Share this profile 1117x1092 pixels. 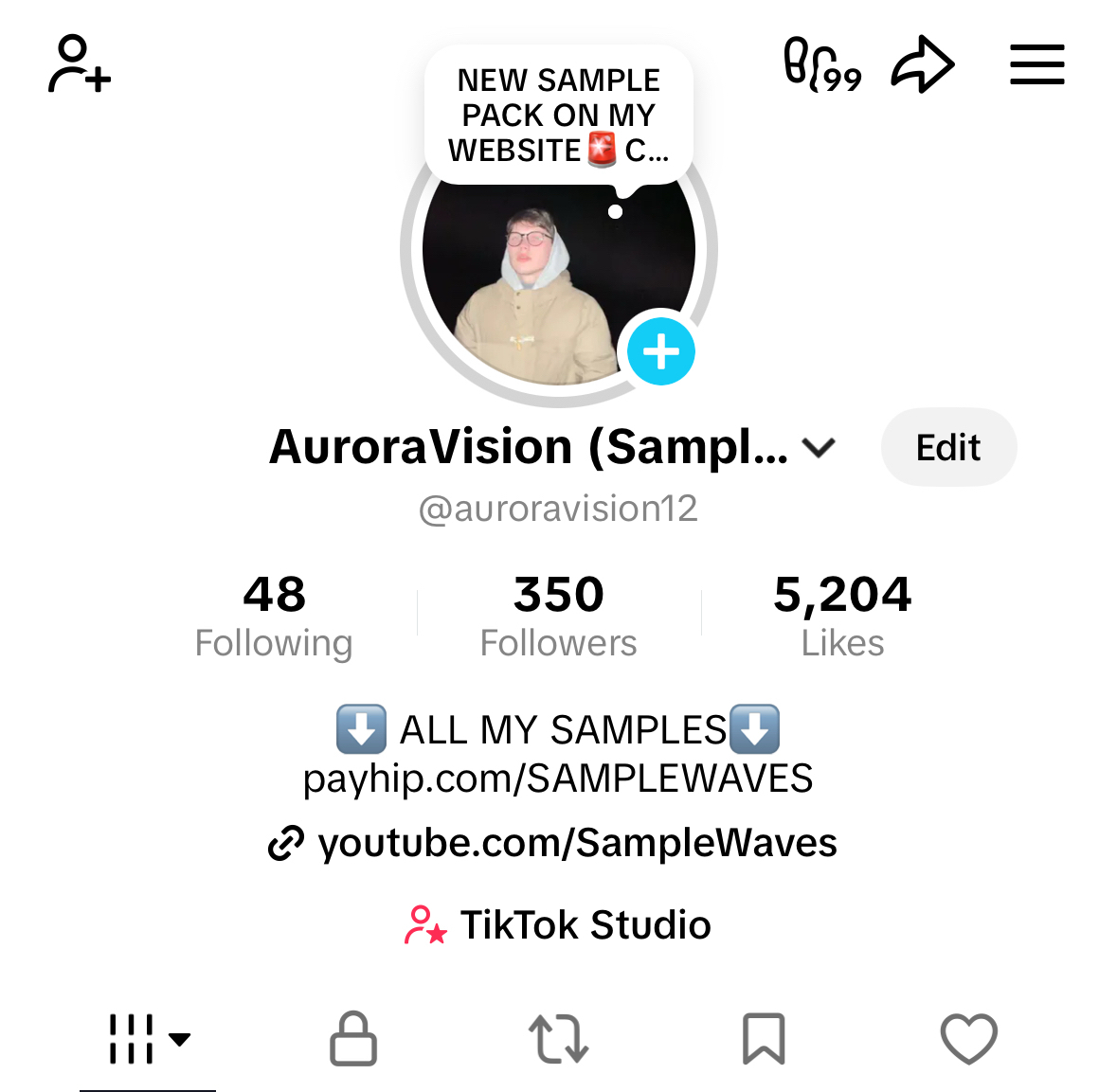922,65
